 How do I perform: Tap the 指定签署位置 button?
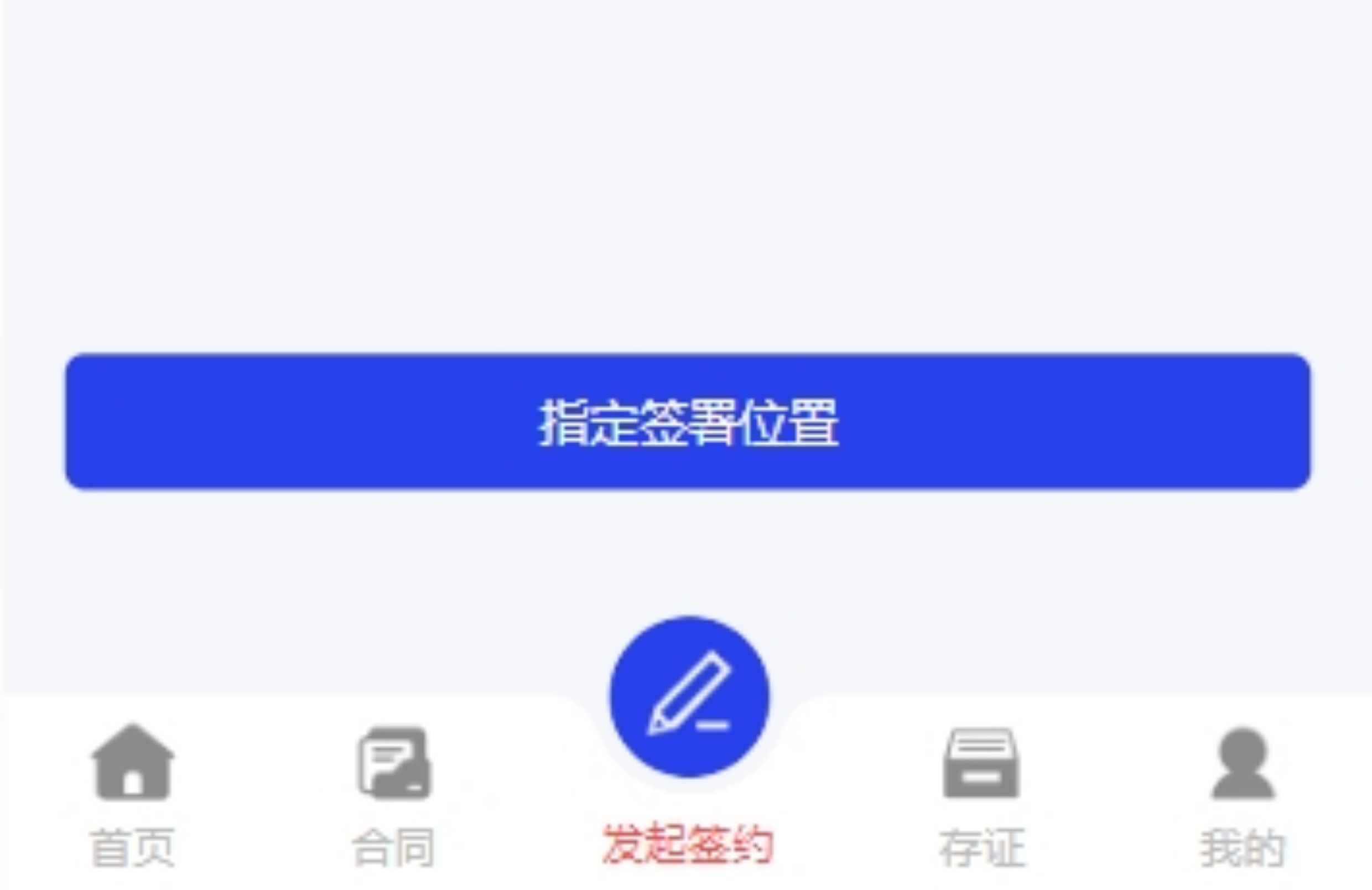click(688, 422)
